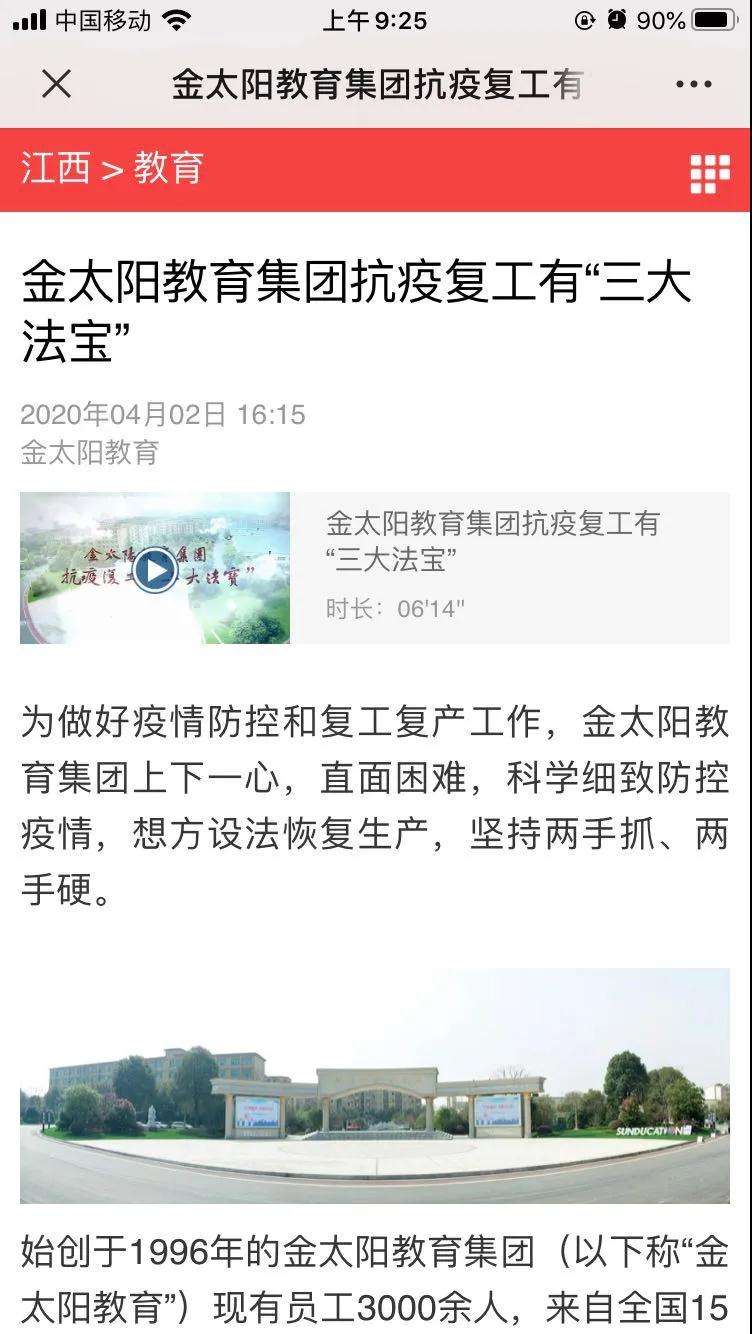Play the 抗疫复工 video
752x1334 pixels.
click(x=154, y=570)
